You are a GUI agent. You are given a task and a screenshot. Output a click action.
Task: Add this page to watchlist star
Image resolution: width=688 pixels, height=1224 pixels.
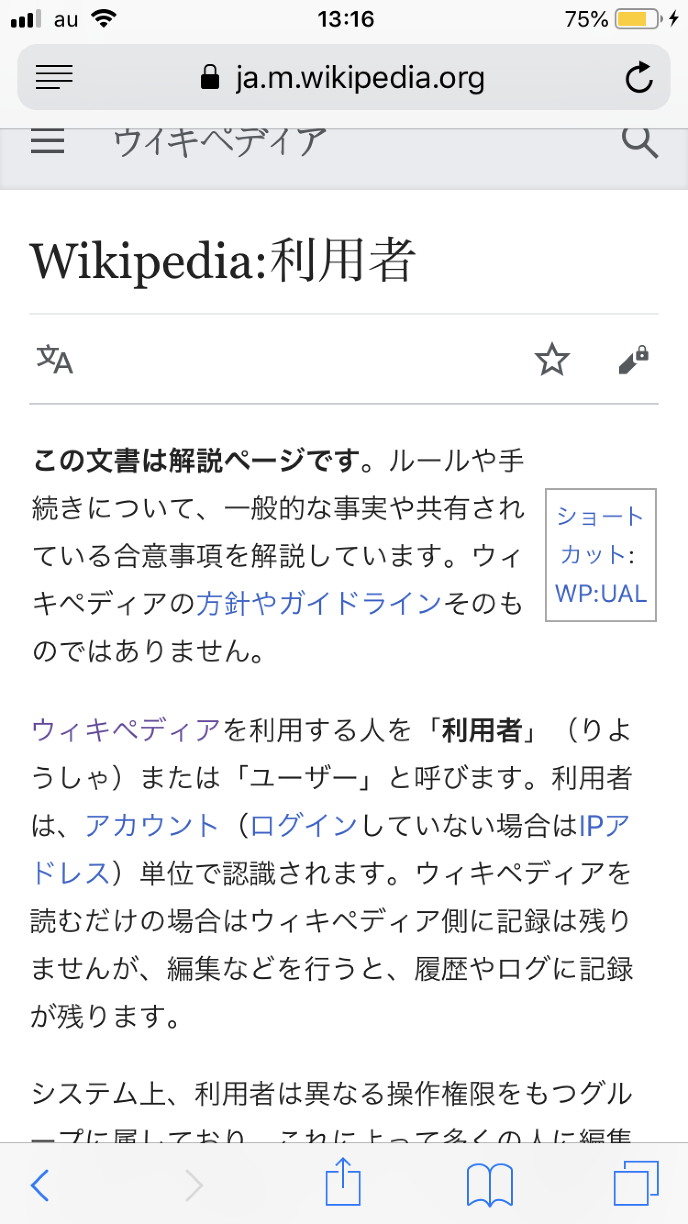point(552,360)
